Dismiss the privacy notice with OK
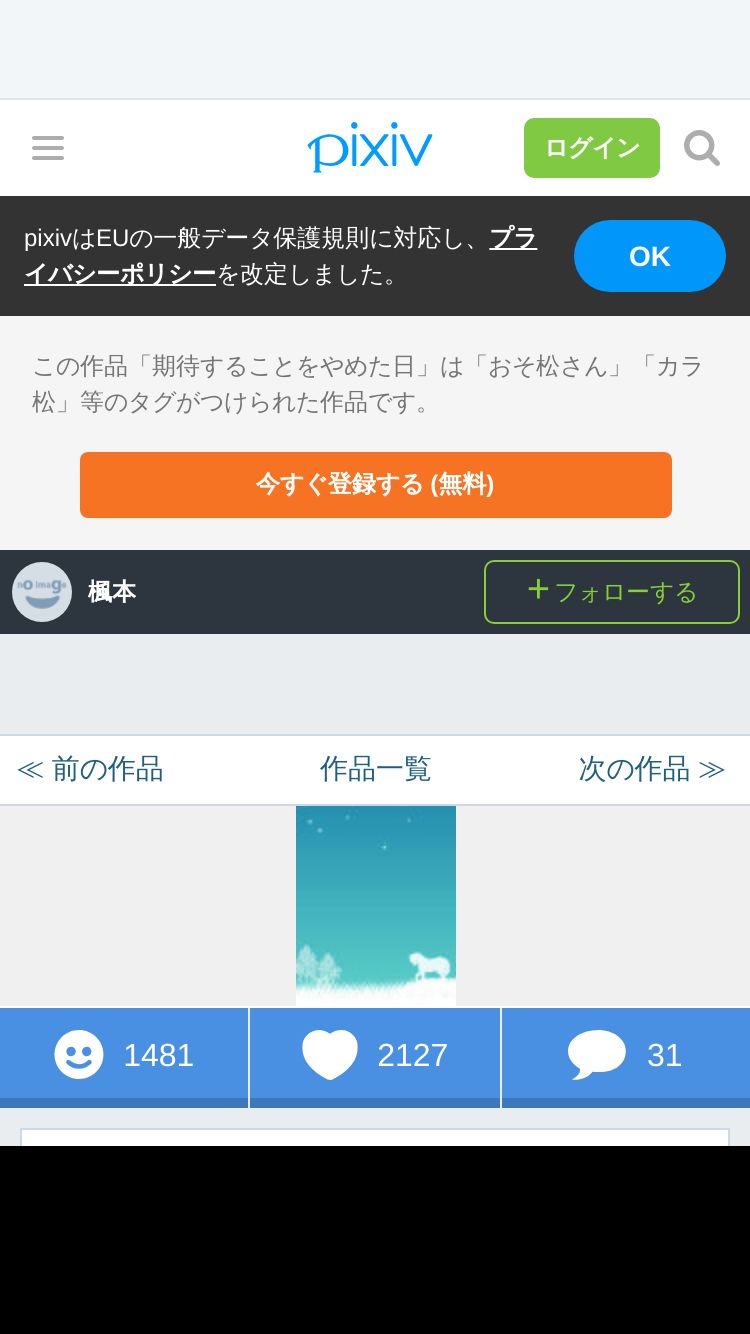 click(x=649, y=256)
